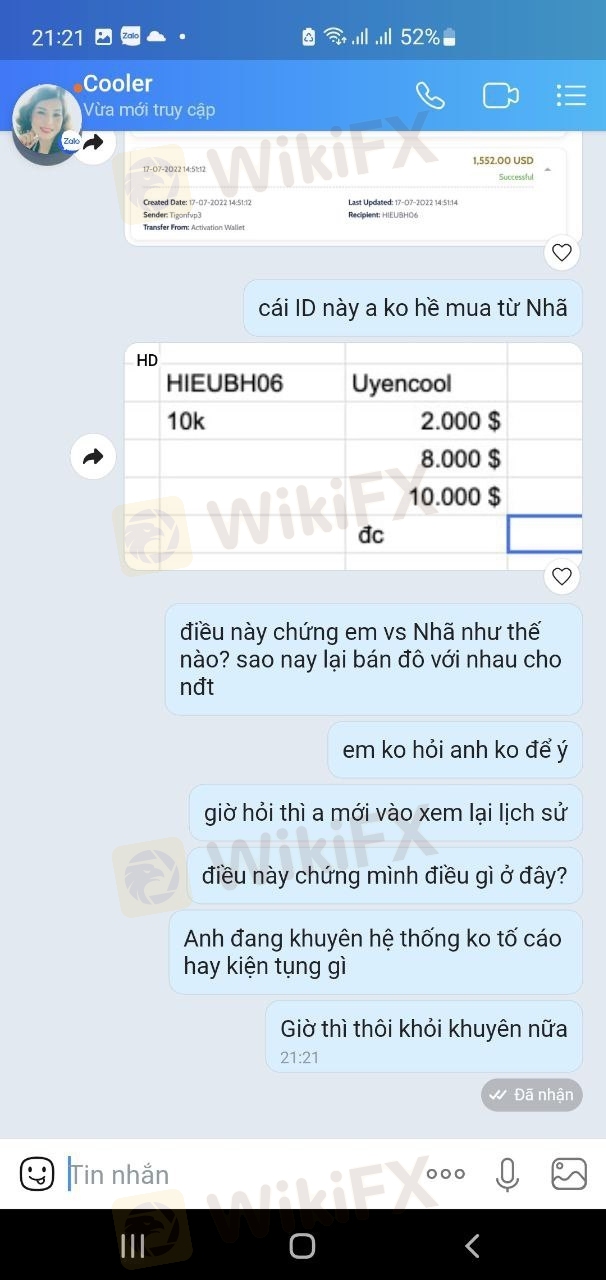The height and width of the screenshot is (1280, 606).
Task: Go back with system navigation
Action: coord(472,1245)
